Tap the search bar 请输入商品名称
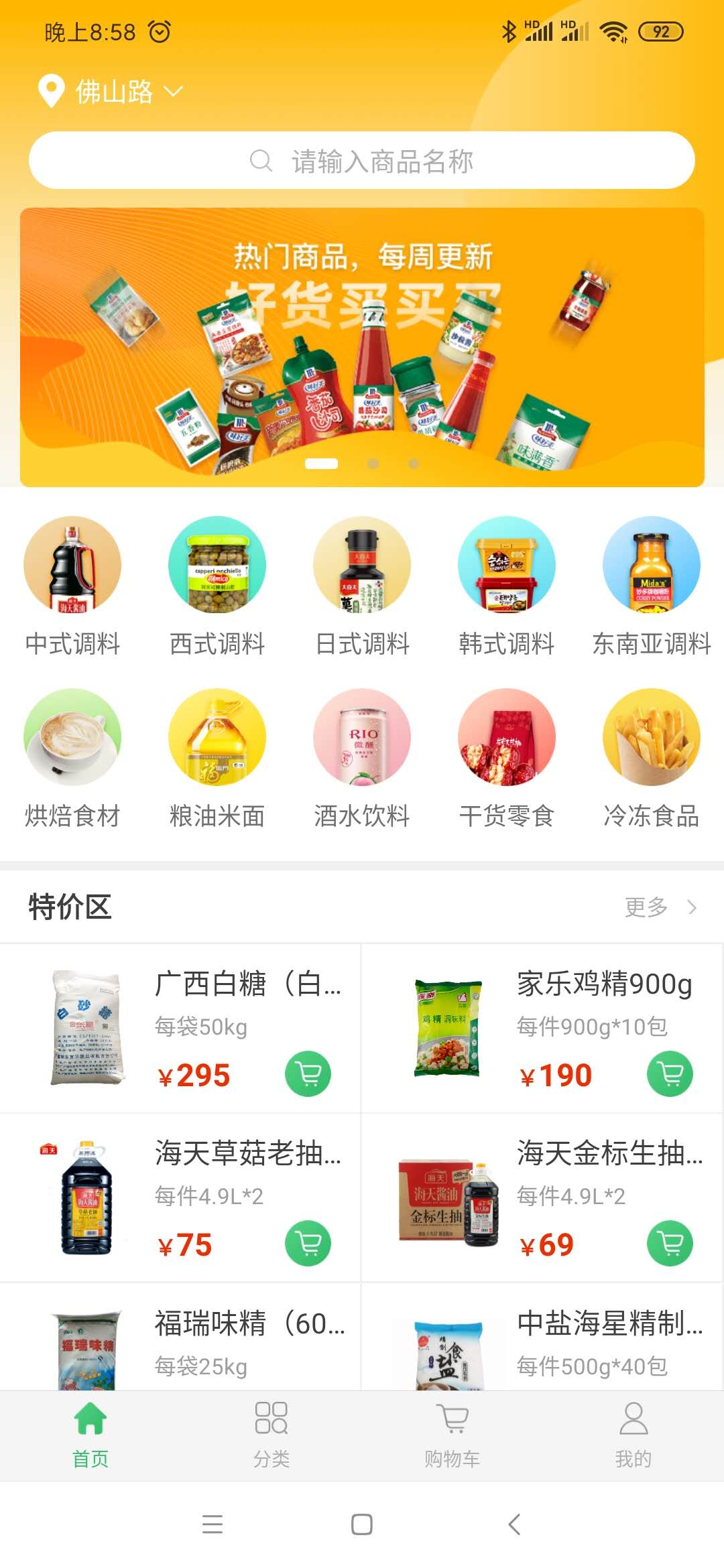 [361, 161]
